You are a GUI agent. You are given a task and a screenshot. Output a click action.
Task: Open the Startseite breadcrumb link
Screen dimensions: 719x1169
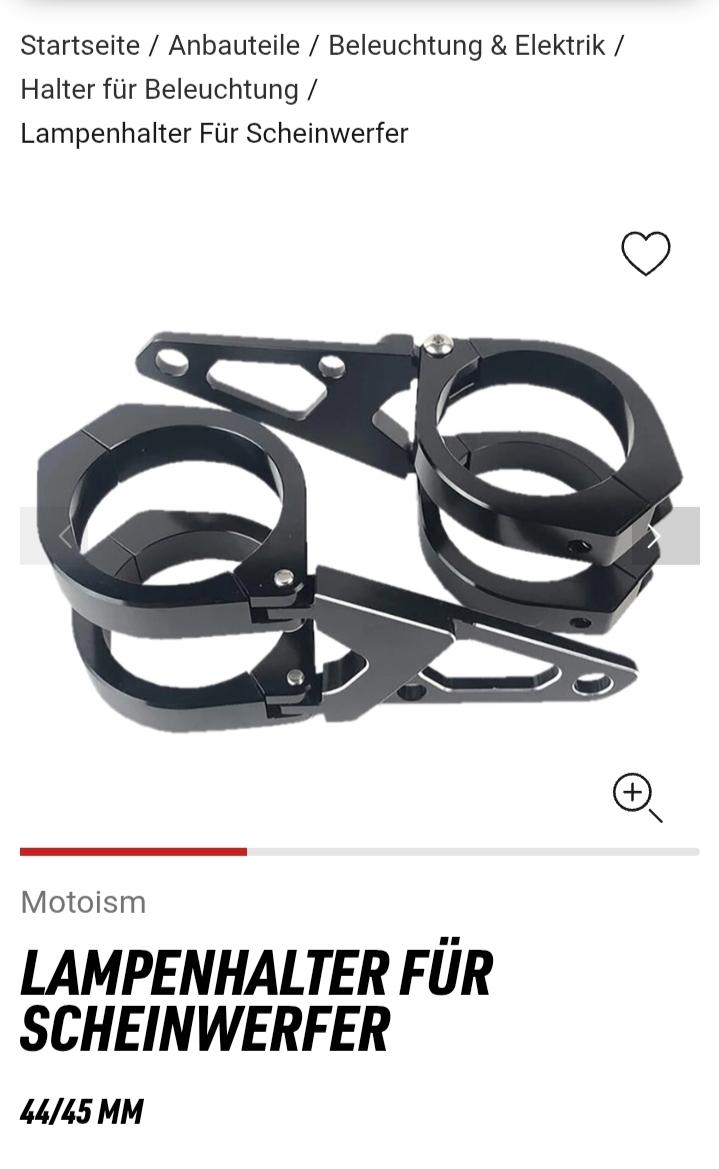tap(79, 45)
